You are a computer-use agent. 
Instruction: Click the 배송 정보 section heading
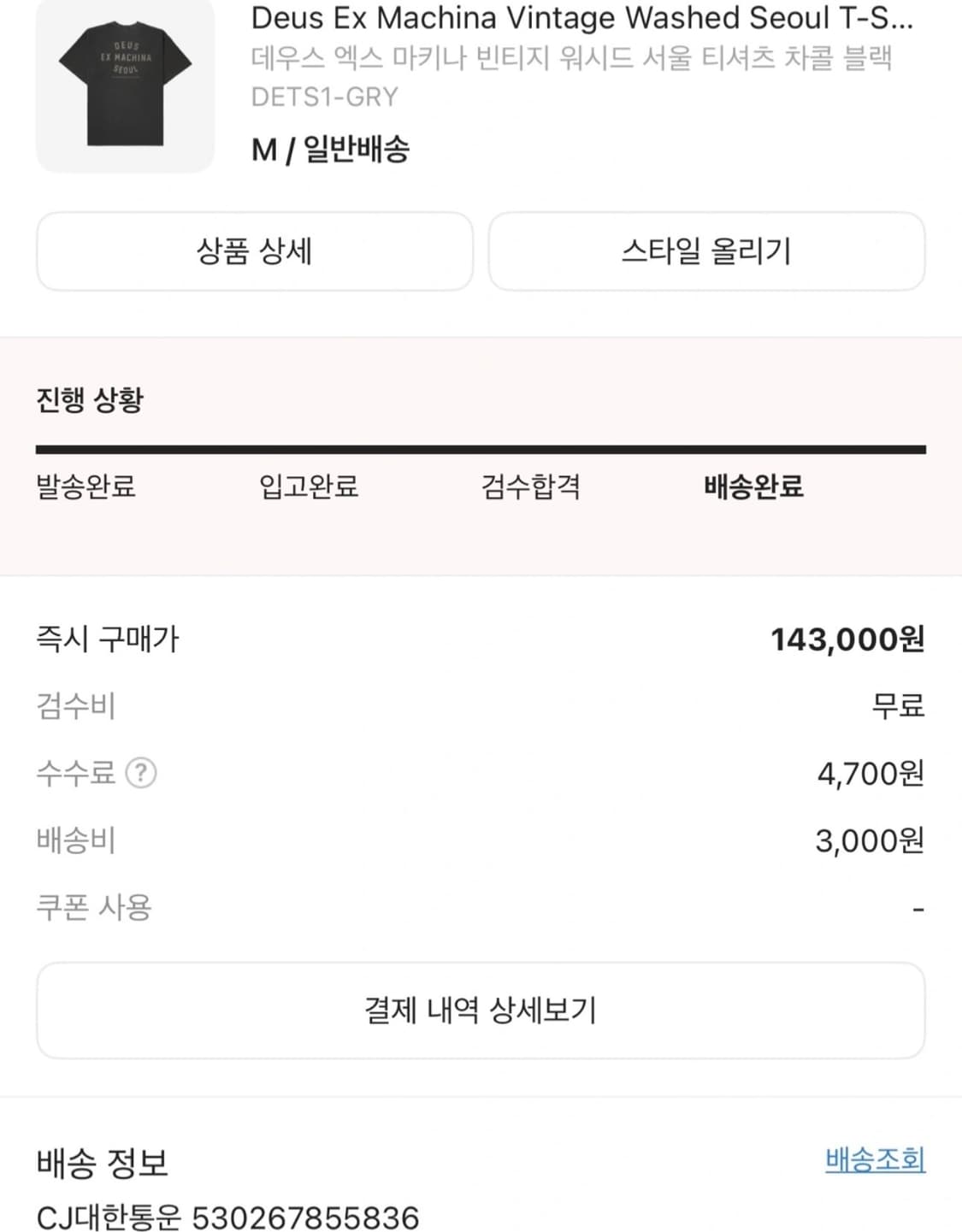click(102, 1163)
